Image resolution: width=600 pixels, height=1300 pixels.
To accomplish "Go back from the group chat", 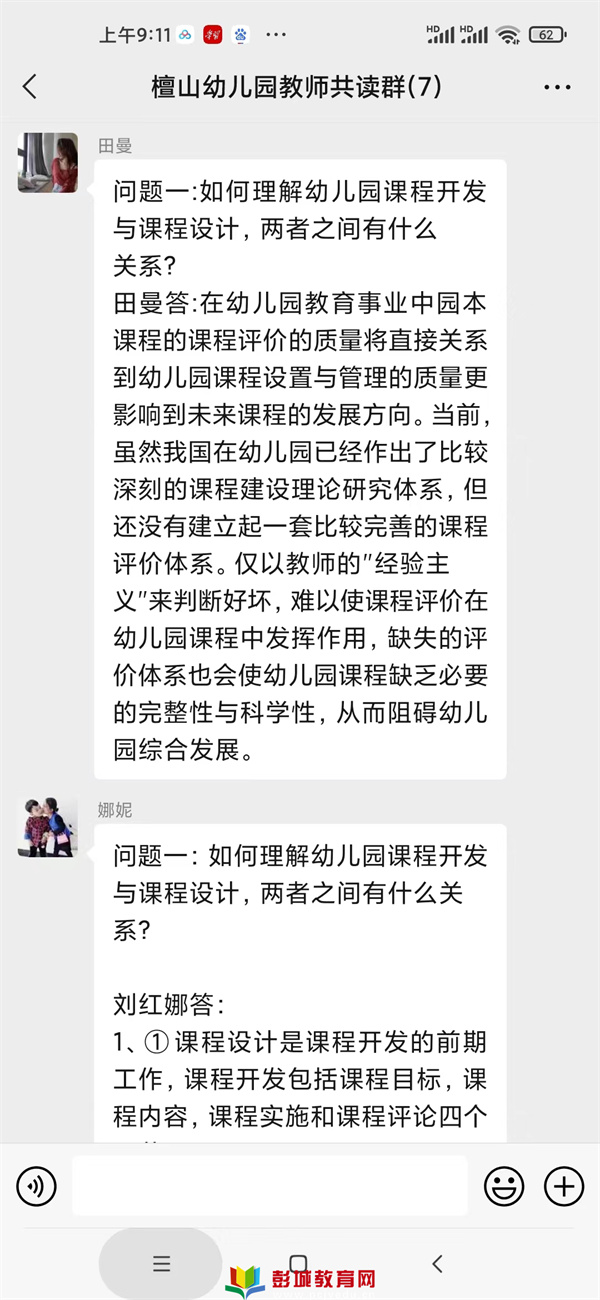I will 29,87.
